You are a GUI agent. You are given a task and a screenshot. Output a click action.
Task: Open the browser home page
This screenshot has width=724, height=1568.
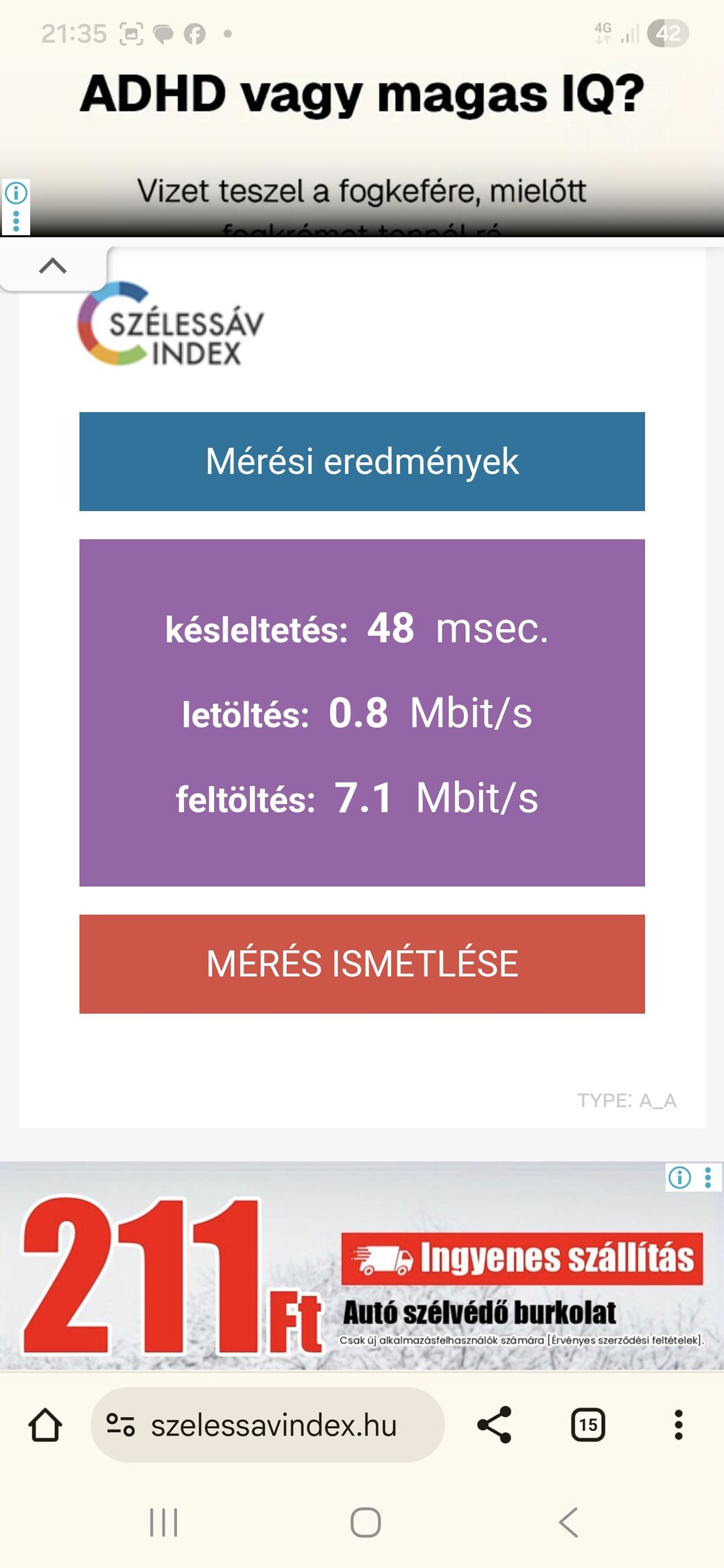click(x=45, y=1425)
